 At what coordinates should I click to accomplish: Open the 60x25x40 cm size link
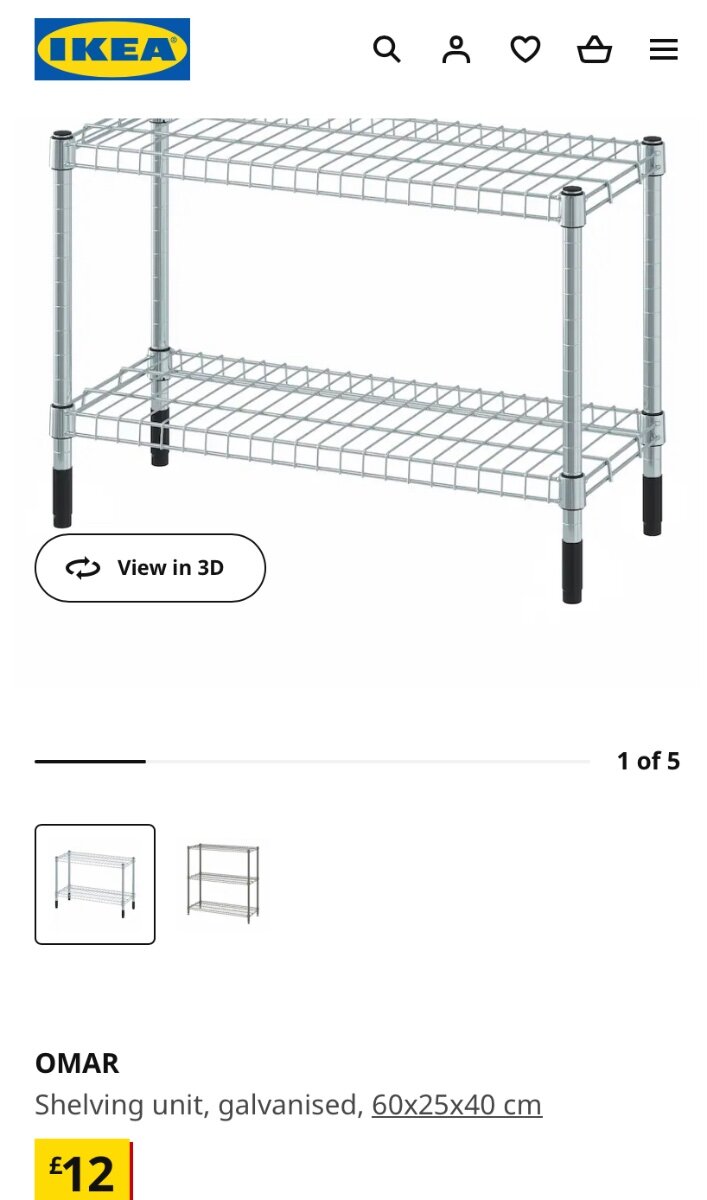tap(457, 1105)
